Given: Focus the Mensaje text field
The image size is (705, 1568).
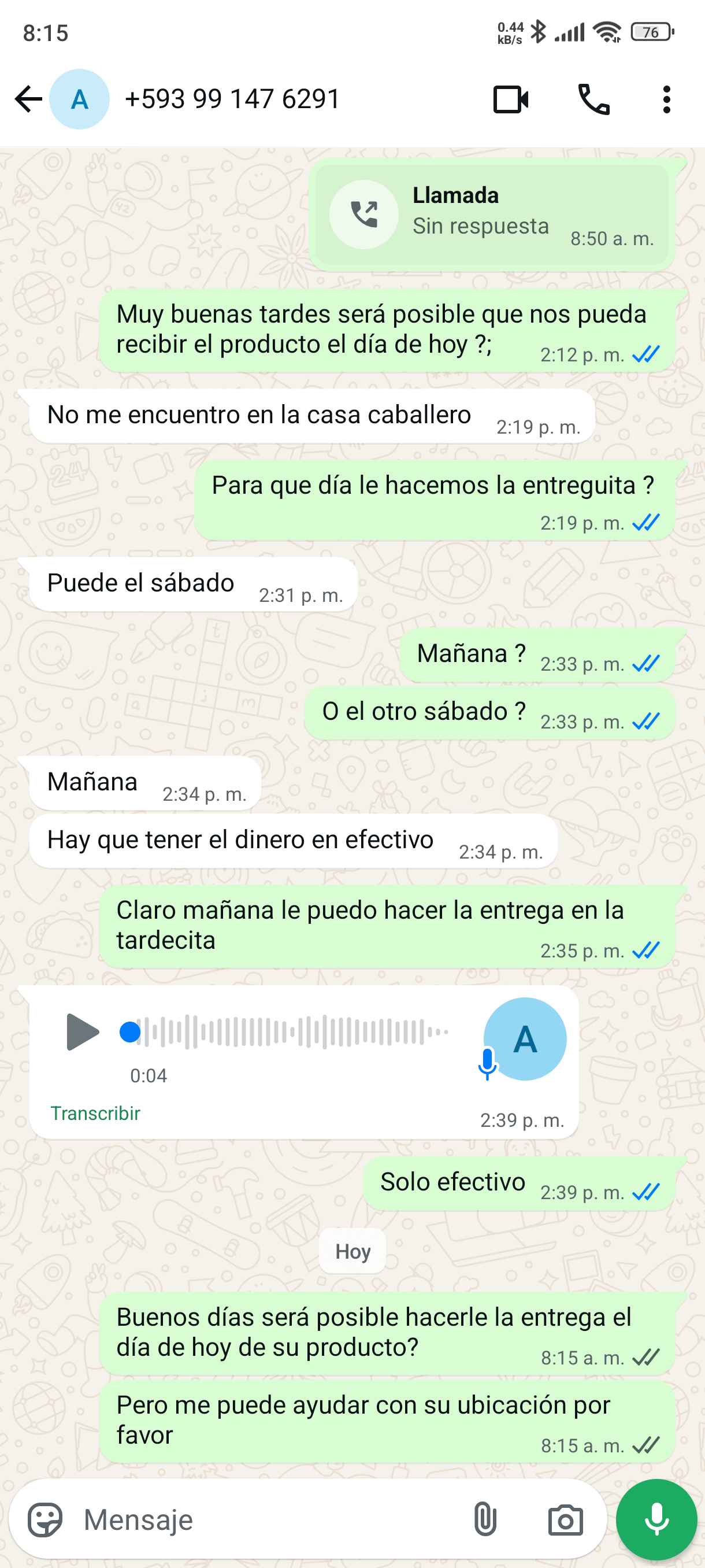Looking at the screenshot, I should (268, 1519).
